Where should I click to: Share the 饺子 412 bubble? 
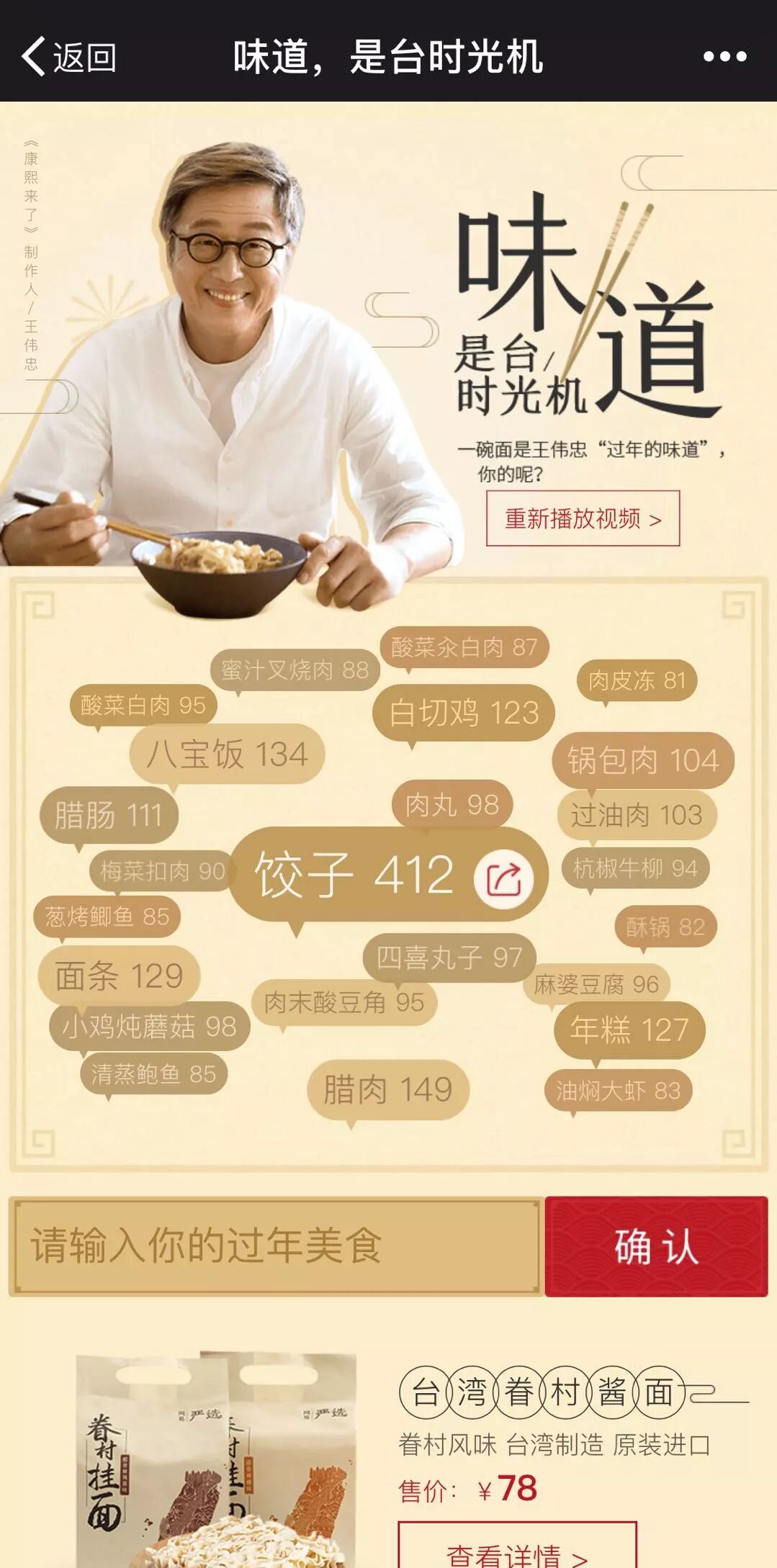[x=503, y=879]
